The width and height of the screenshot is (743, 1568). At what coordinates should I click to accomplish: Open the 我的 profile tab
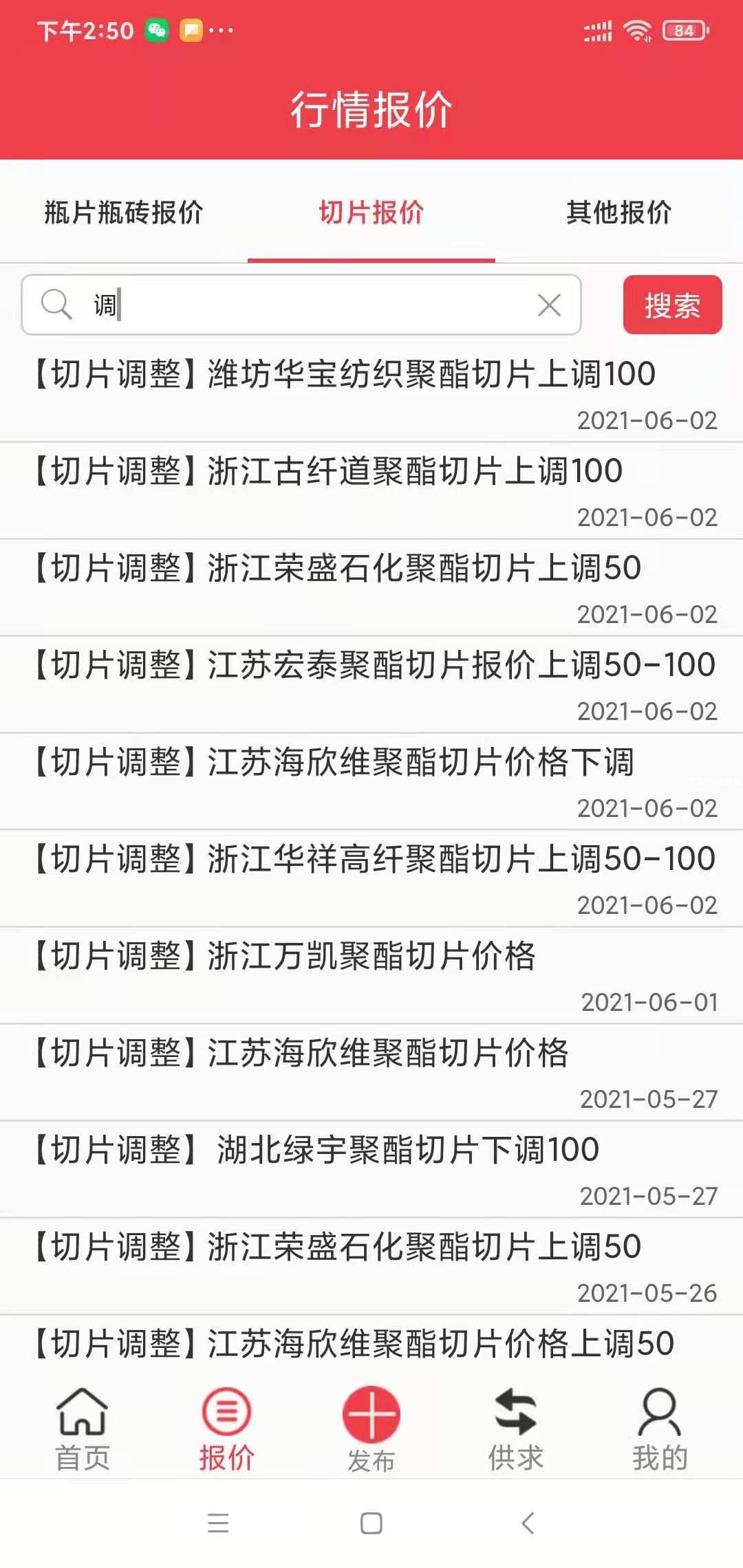pyautogui.click(x=660, y=1429)
